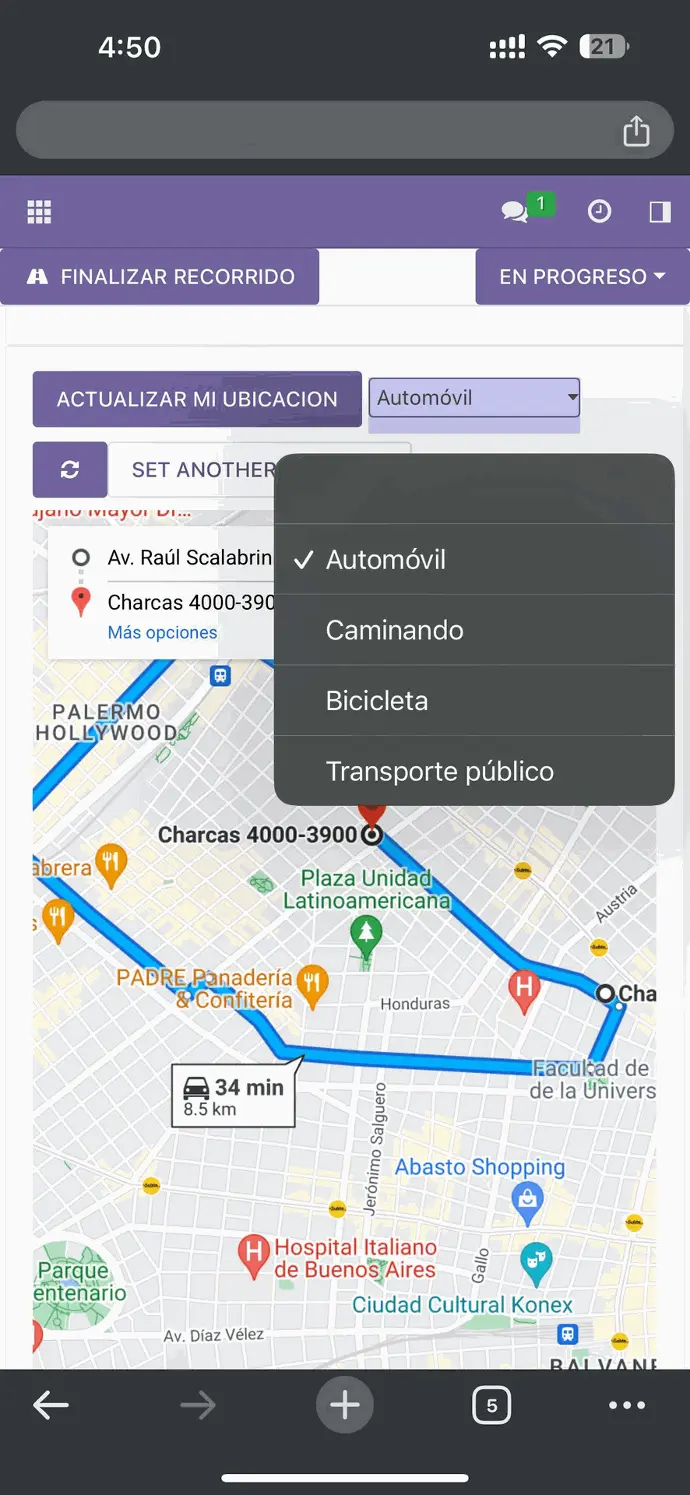Select Automóvil in the dropdown list
This screenshot has width=690, height=1495.
pos(386,560)
